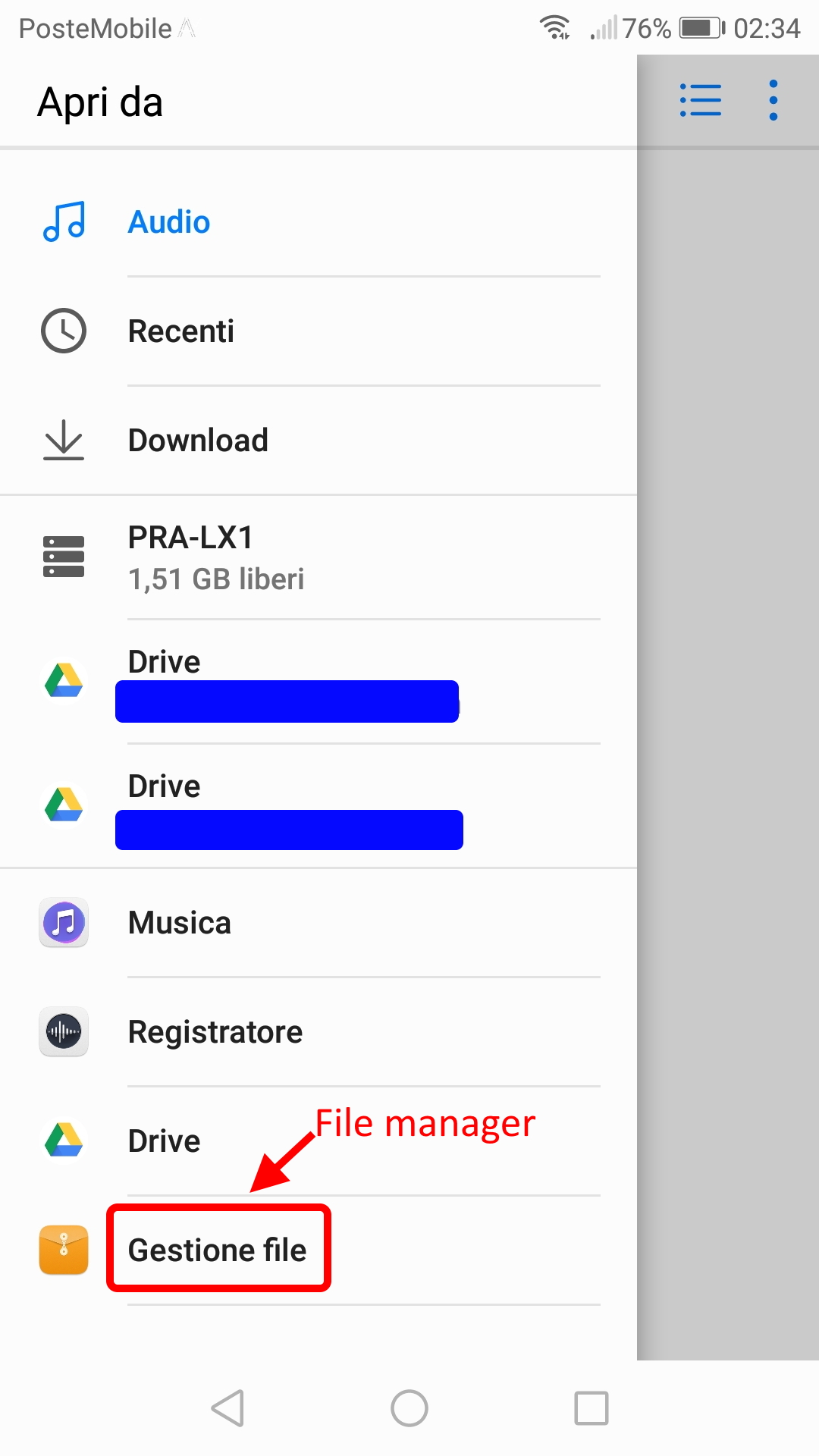Switch to list view layout
Screen dimensions: 819x1456
(699, 99)
